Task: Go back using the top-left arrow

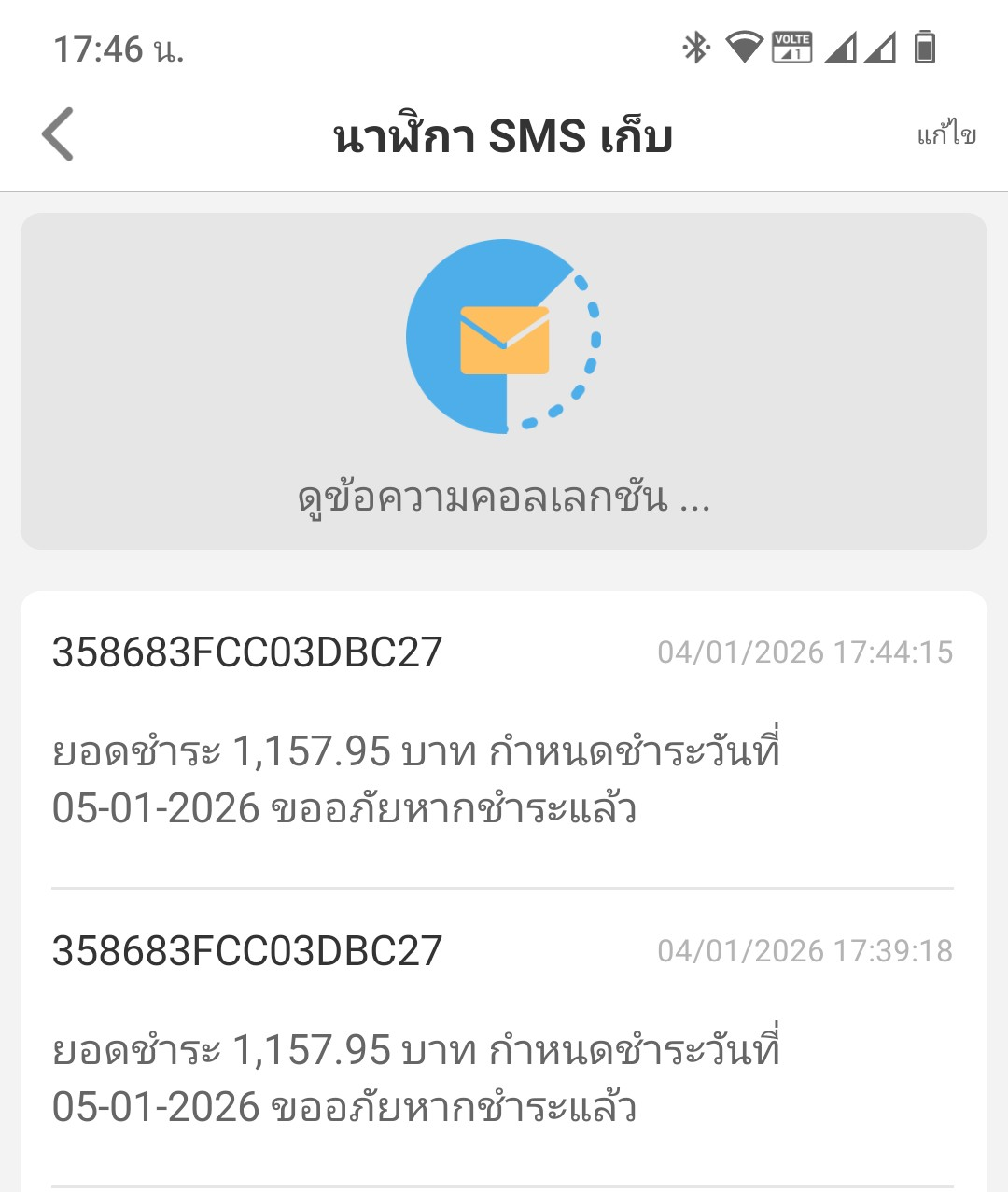Action: click(x=58, y=134)
